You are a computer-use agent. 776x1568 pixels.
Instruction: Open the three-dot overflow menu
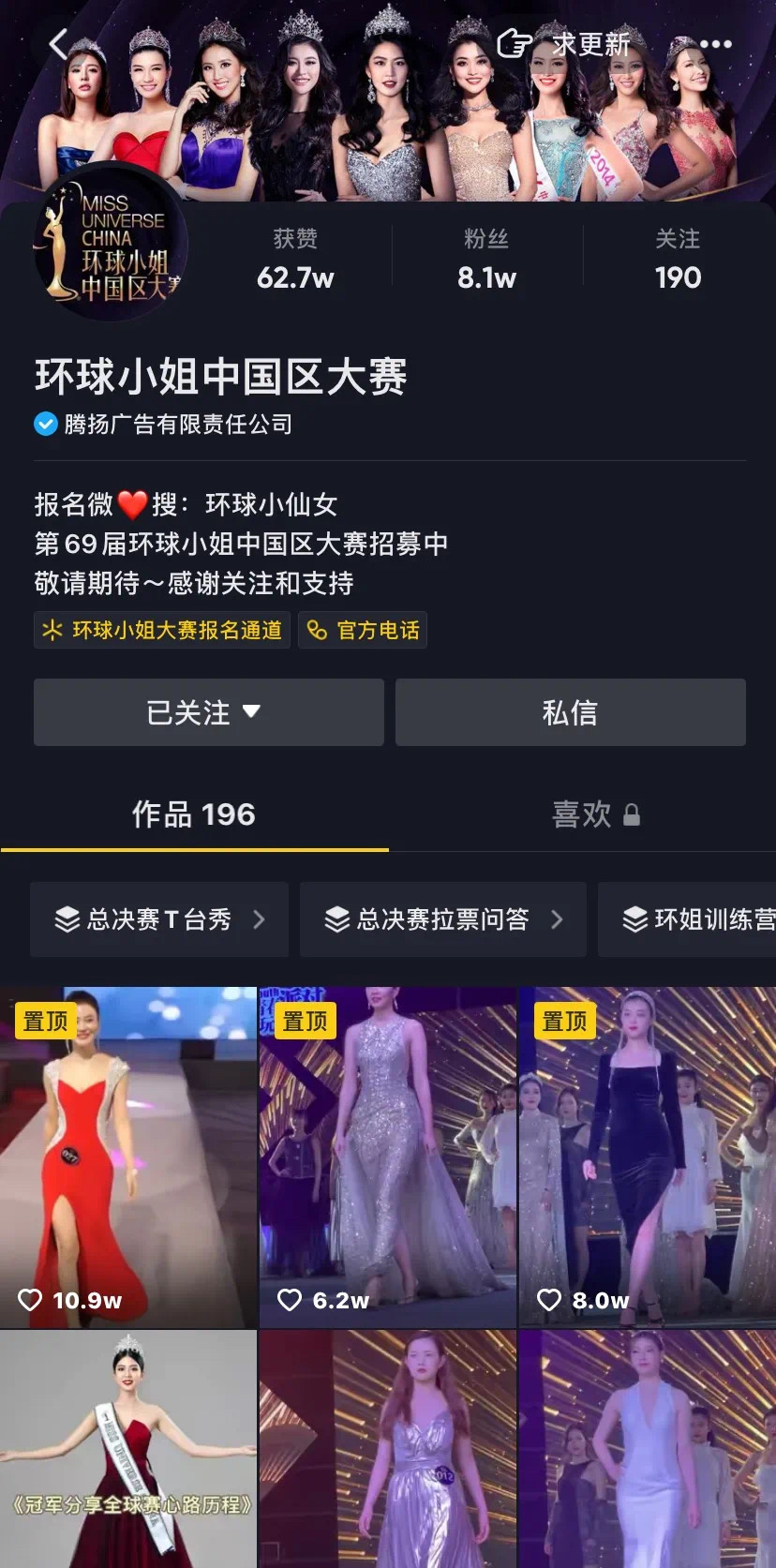[715, 44]
